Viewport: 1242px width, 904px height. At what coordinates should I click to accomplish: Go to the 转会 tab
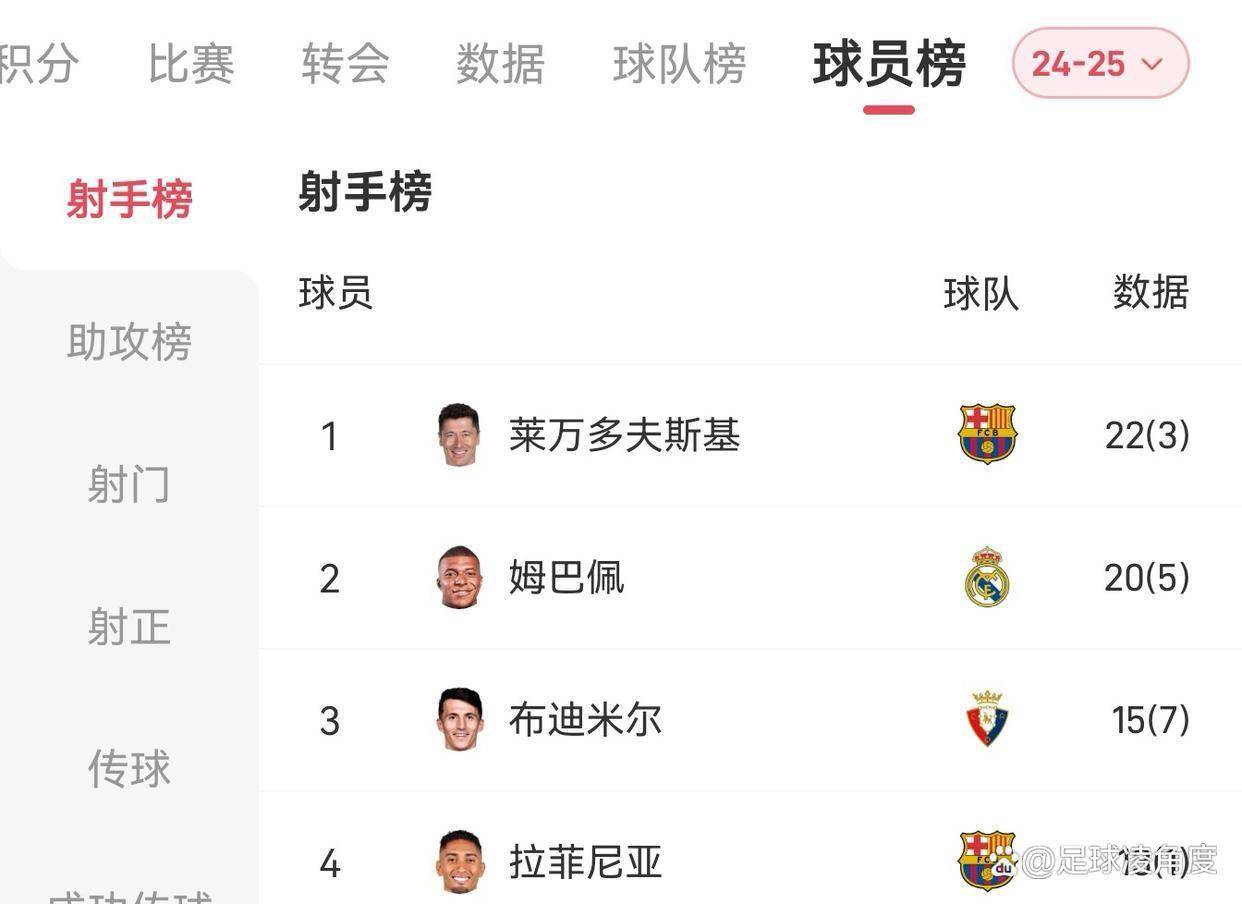pos(345,65)
